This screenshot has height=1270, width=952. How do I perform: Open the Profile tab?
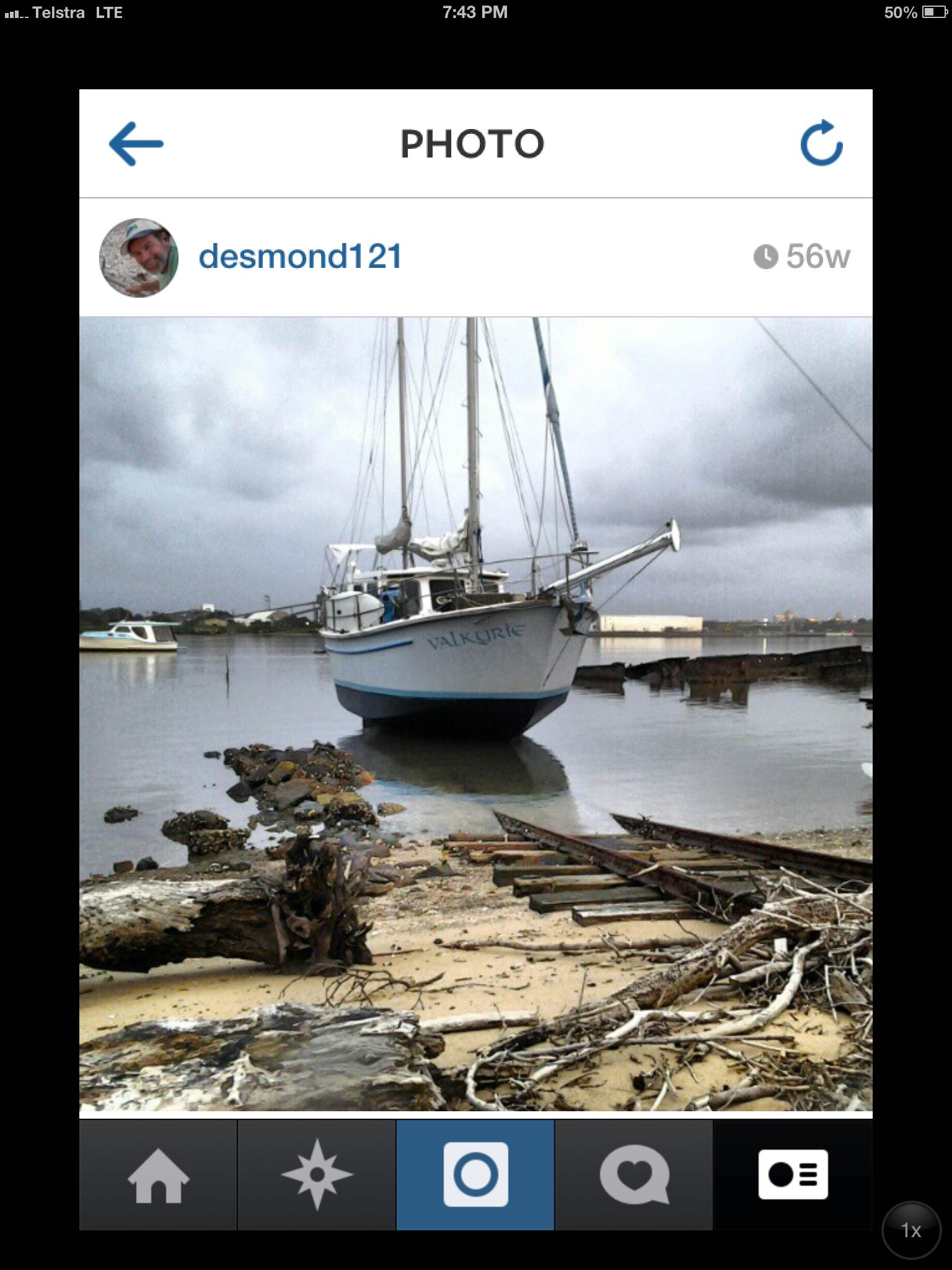tap(793, 1175)
